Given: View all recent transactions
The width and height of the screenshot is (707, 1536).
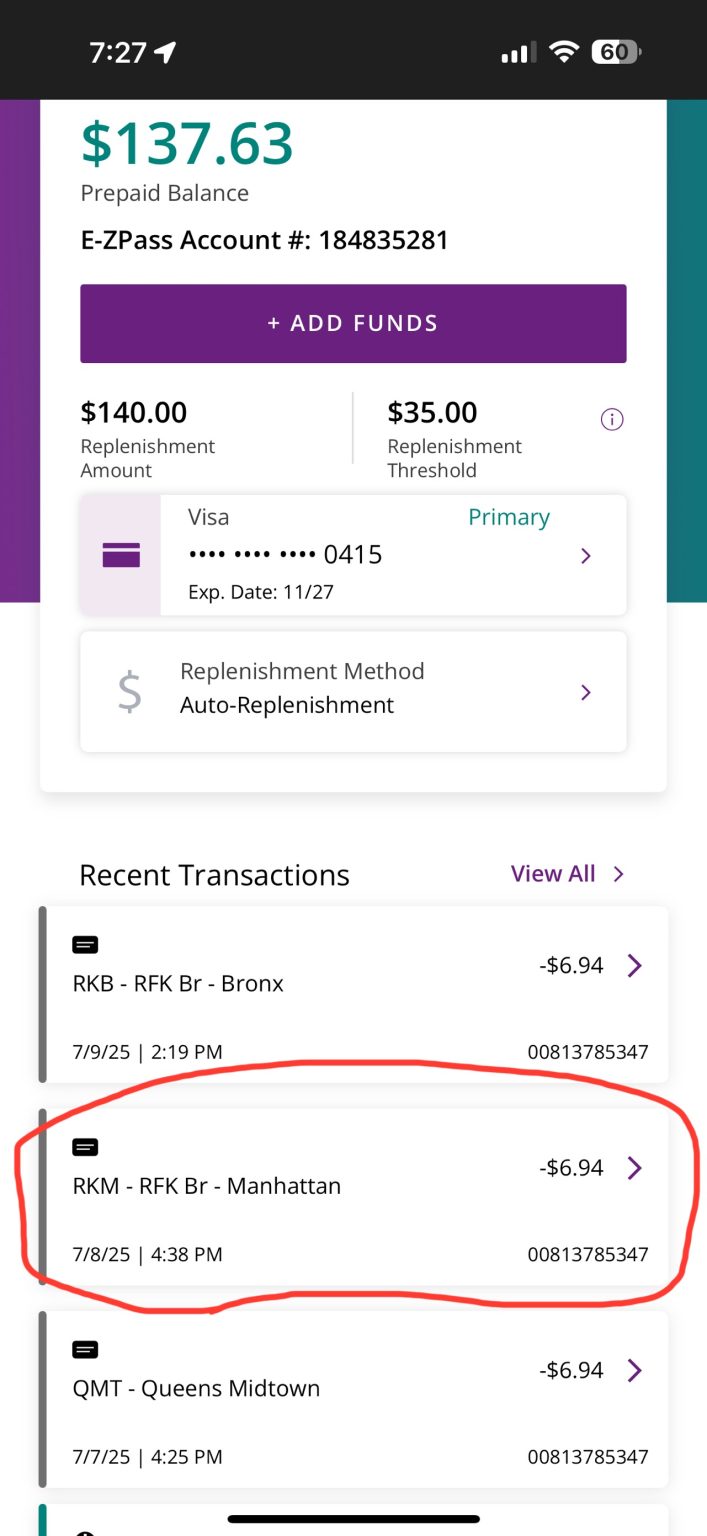Looking at the screenshot, I should point(566,874).
